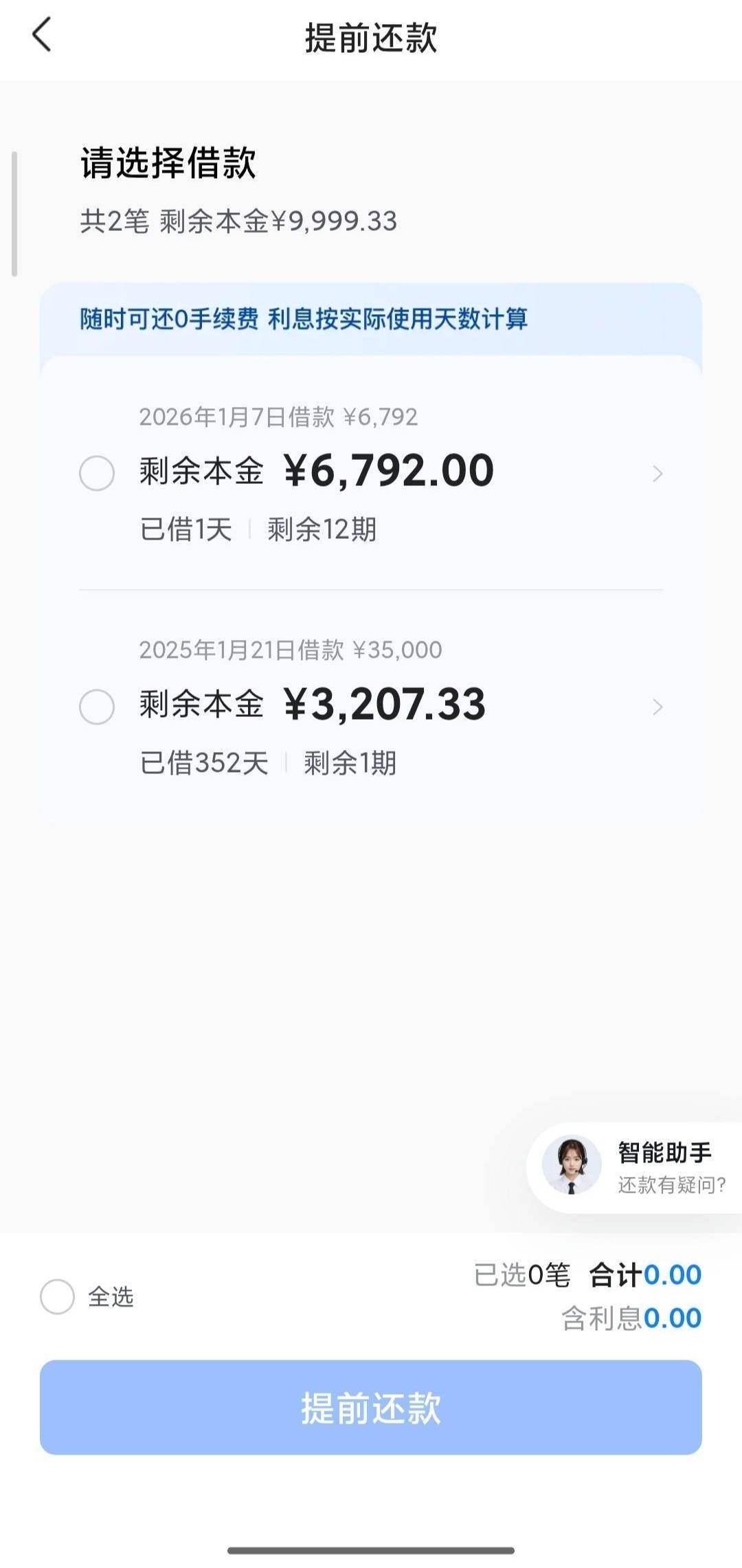Go back from the 提前还款 page
The image size is (742, 1568).
[x=42, y=35]
